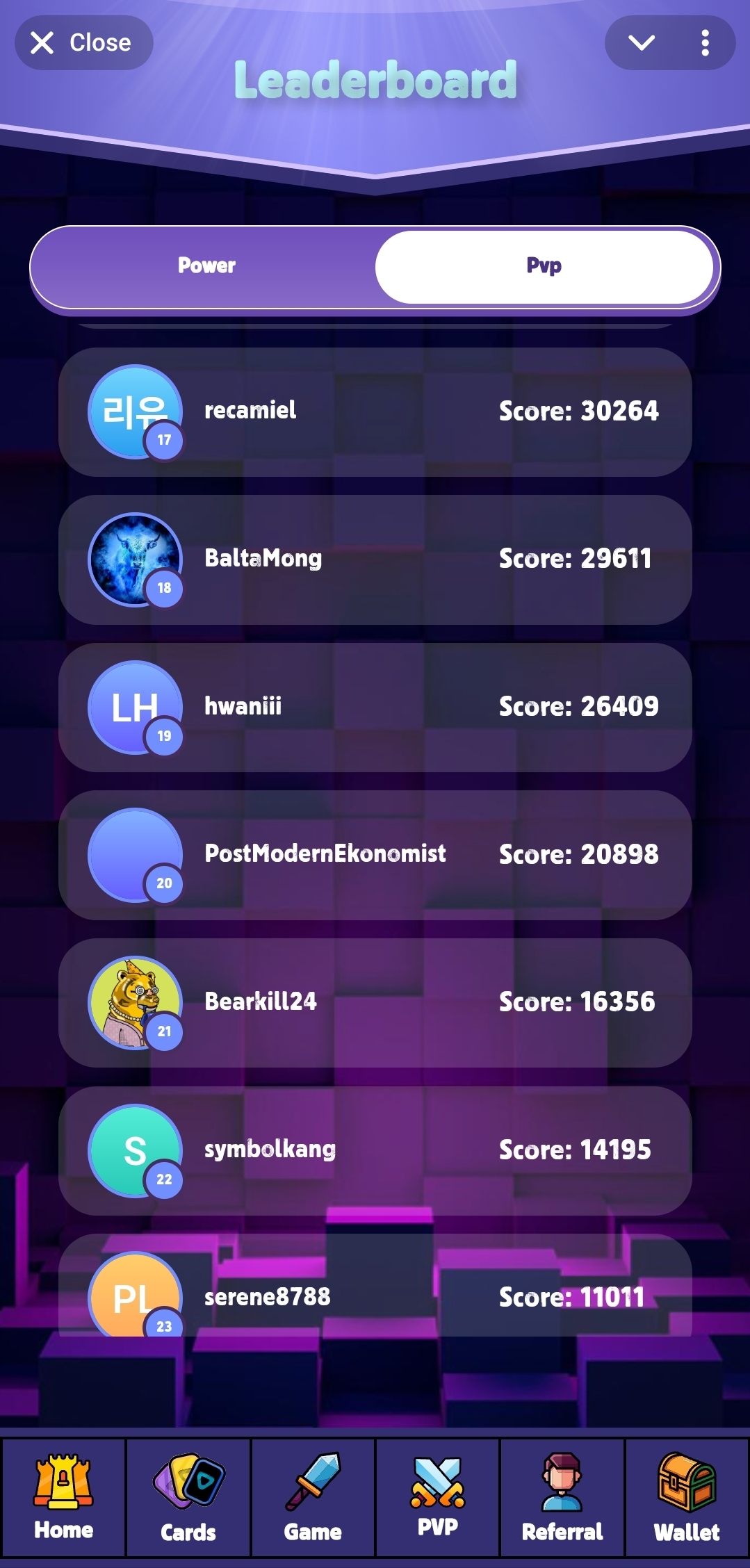Collapse the app with the chevron icon
The width and height of the screenshot is (750, 1568).
(x=641, y=43)
